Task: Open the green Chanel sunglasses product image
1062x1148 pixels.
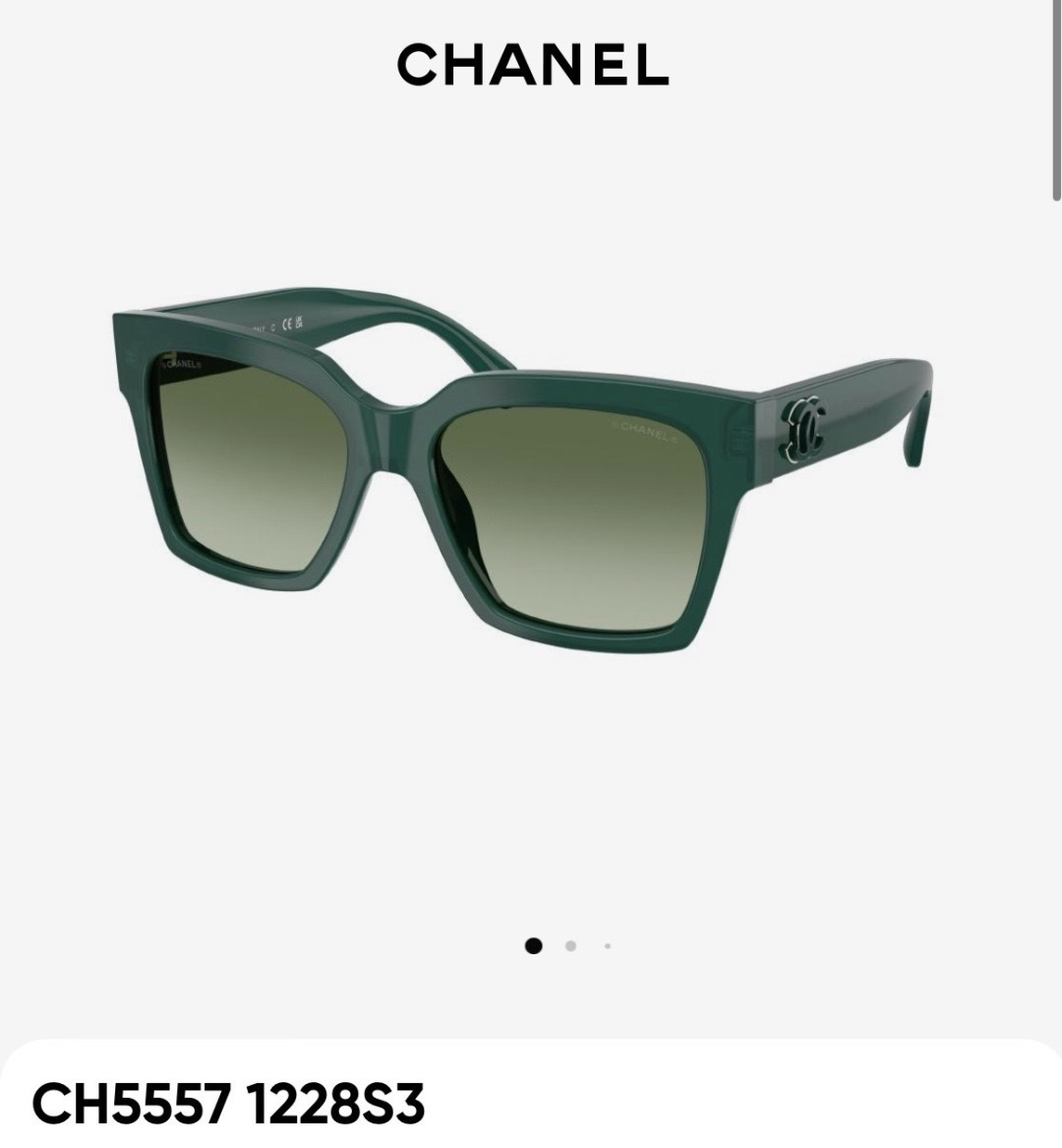Action: click(521, 472)
